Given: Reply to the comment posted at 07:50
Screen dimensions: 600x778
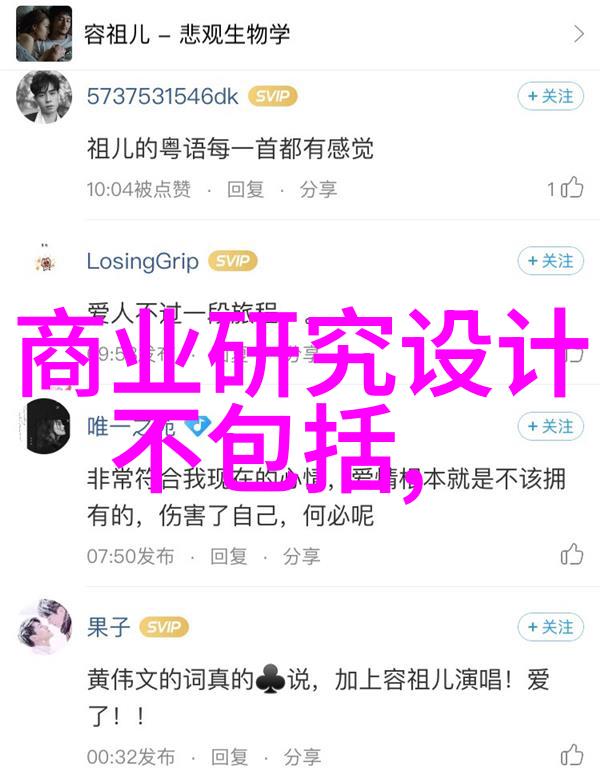Looking at the screenshot, I should (228, 555).
